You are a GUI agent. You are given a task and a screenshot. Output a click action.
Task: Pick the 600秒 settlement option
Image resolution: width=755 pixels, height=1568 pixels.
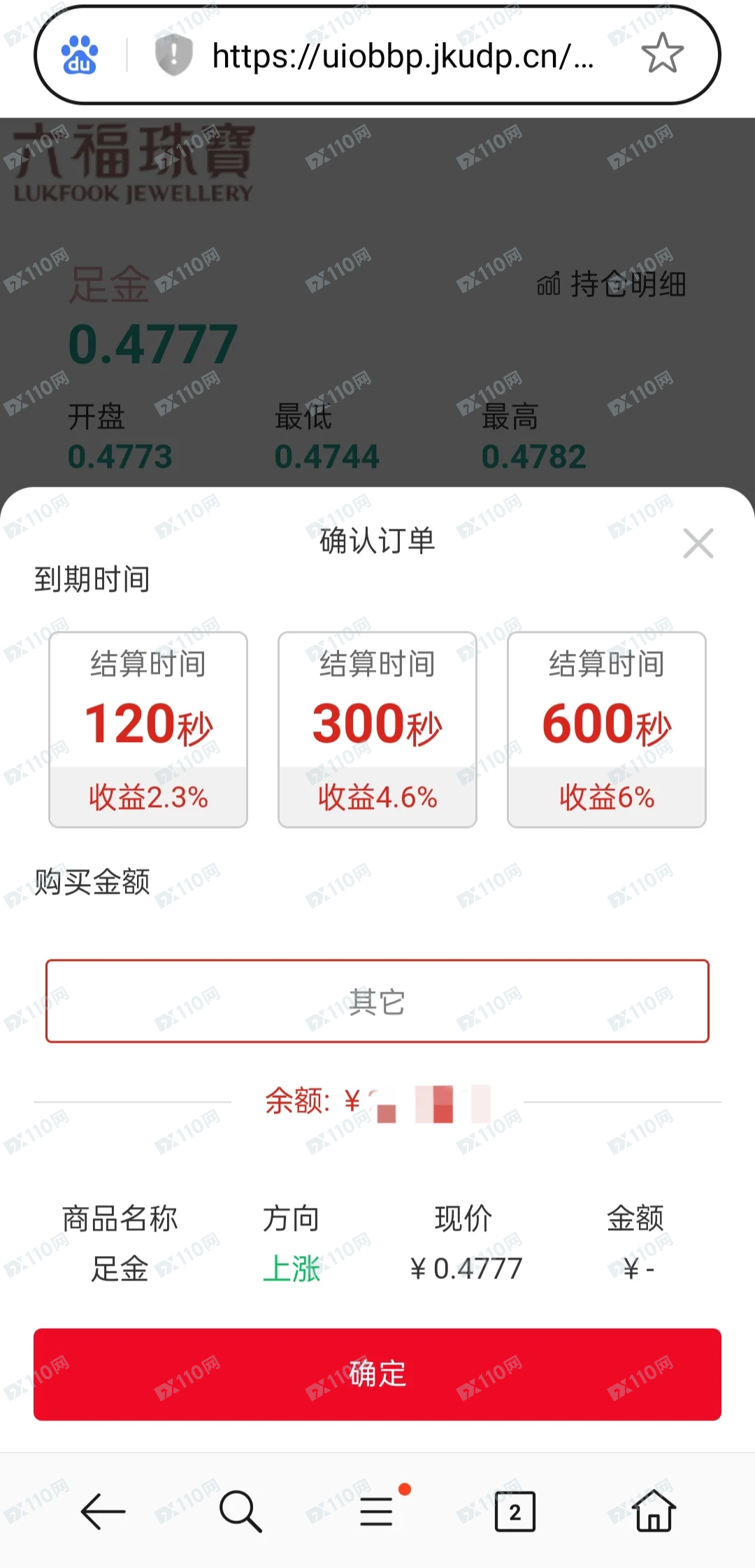tap(606, 729)
